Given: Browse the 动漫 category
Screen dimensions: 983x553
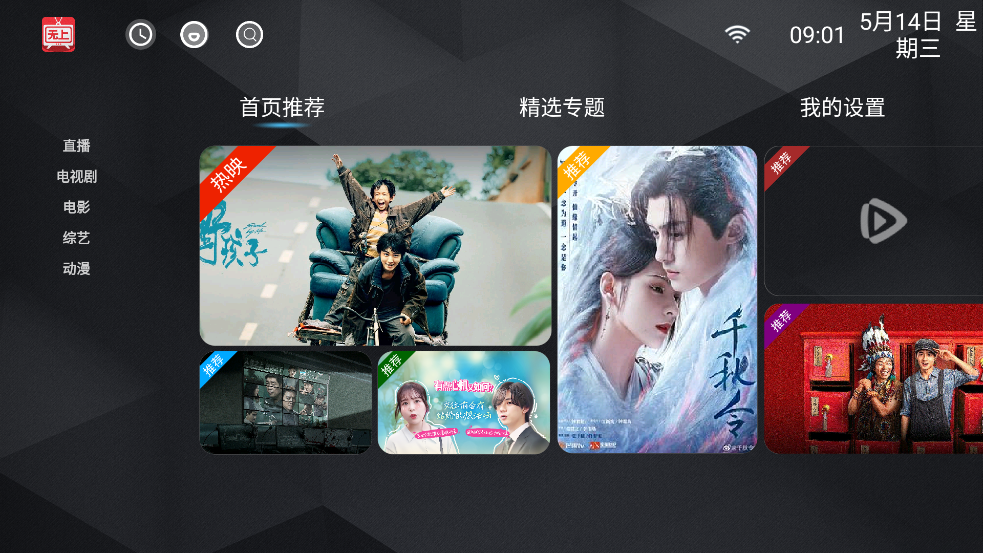Looking at the screenshot, I should click(x=77, y=270).
